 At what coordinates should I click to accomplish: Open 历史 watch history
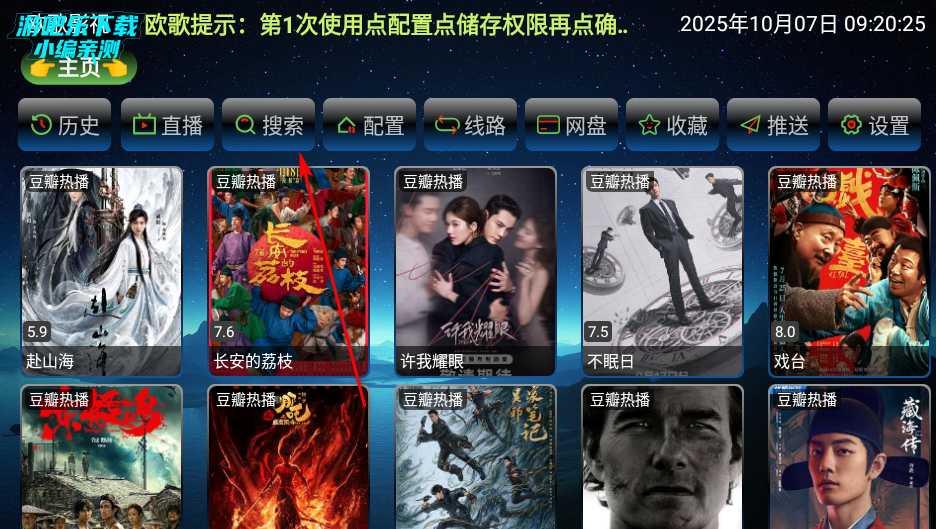tap(65, 125)
